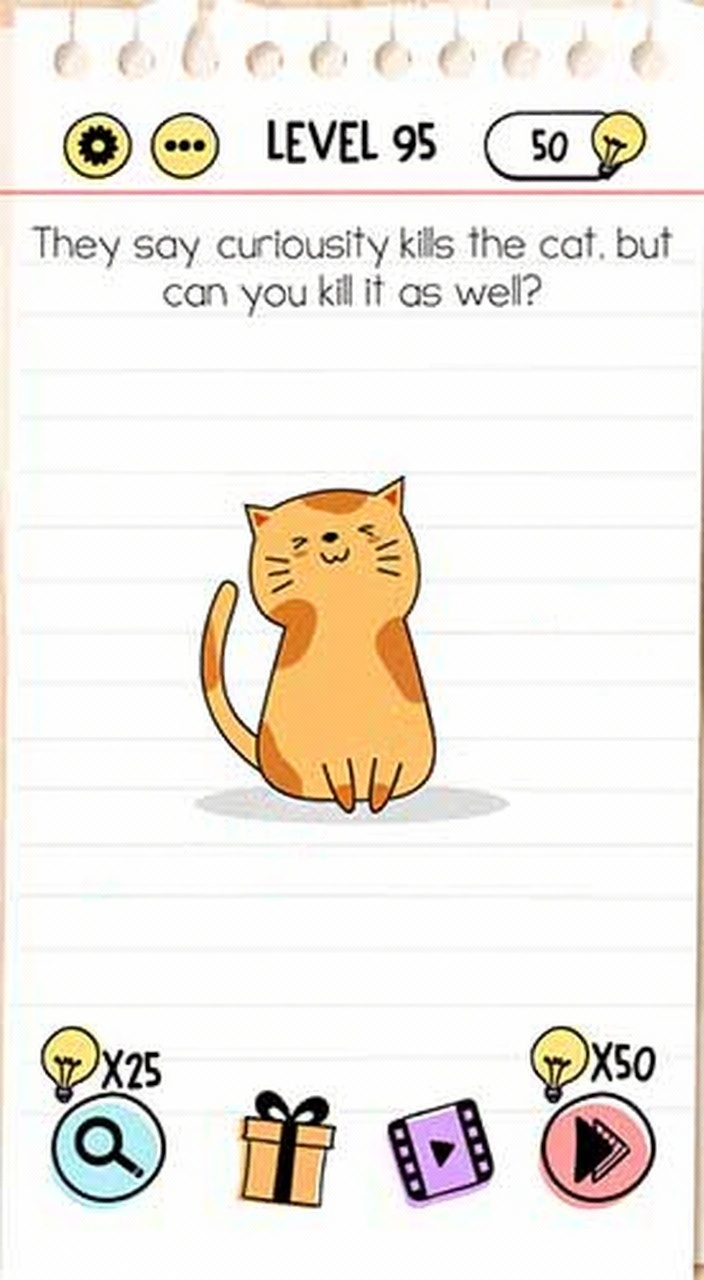Image resolution: width=704 pixels, height=1280 pixels.
Task: Skip this level for 50 bulbs
Action: point(598,1148)
